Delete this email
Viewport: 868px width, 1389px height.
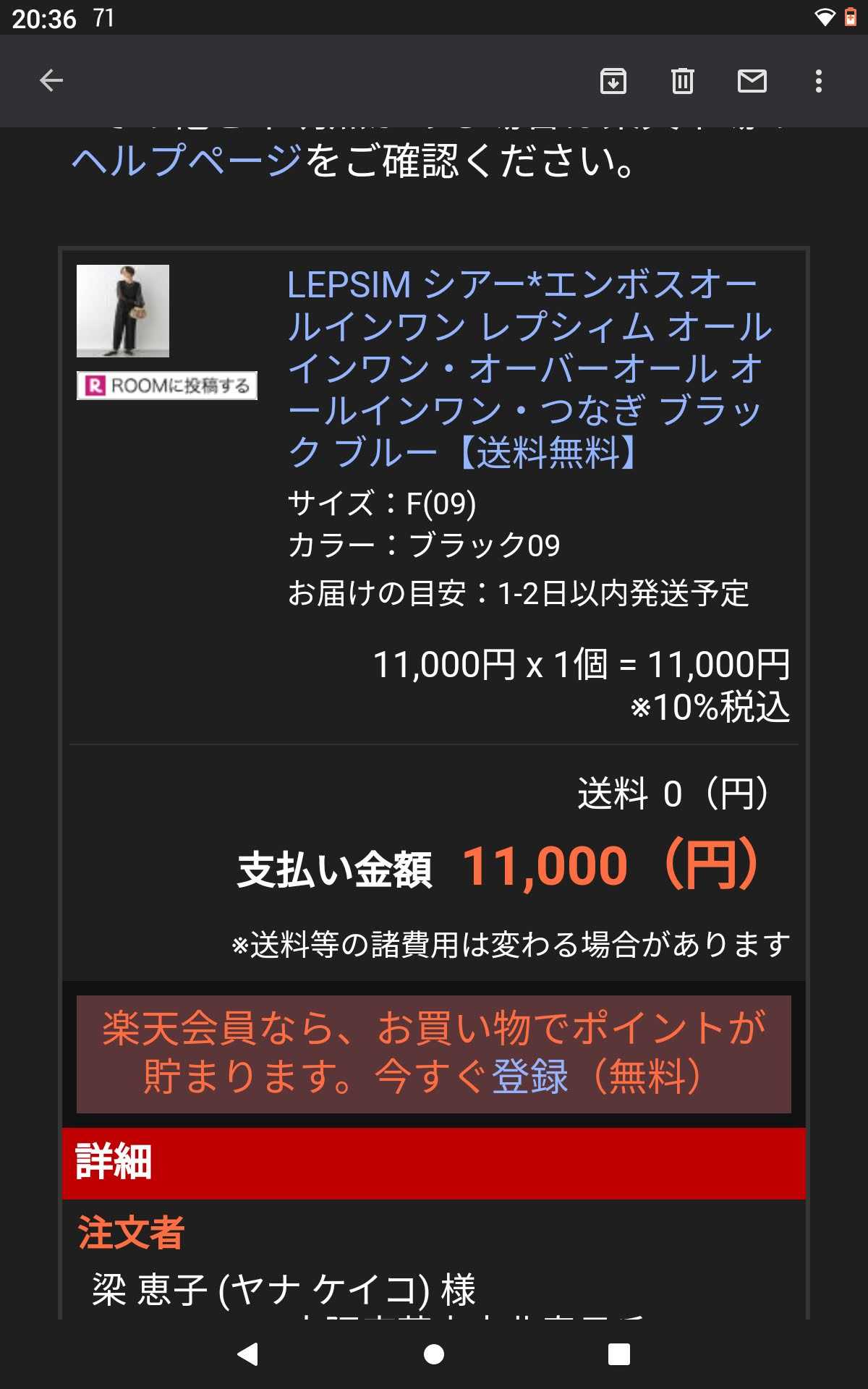tap(682, 80)
